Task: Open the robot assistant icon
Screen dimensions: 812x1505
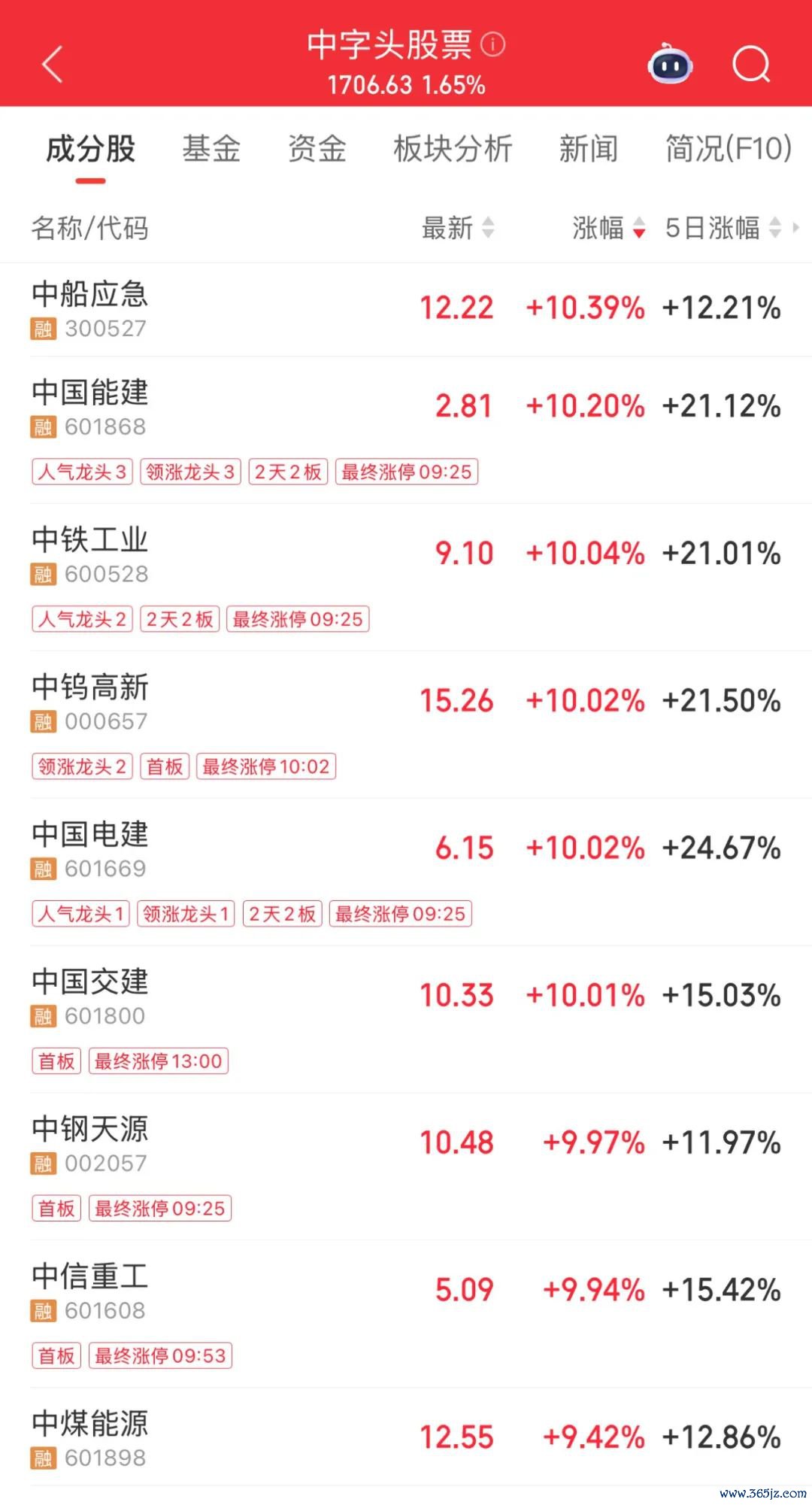Action: click(x=670, y=64)
